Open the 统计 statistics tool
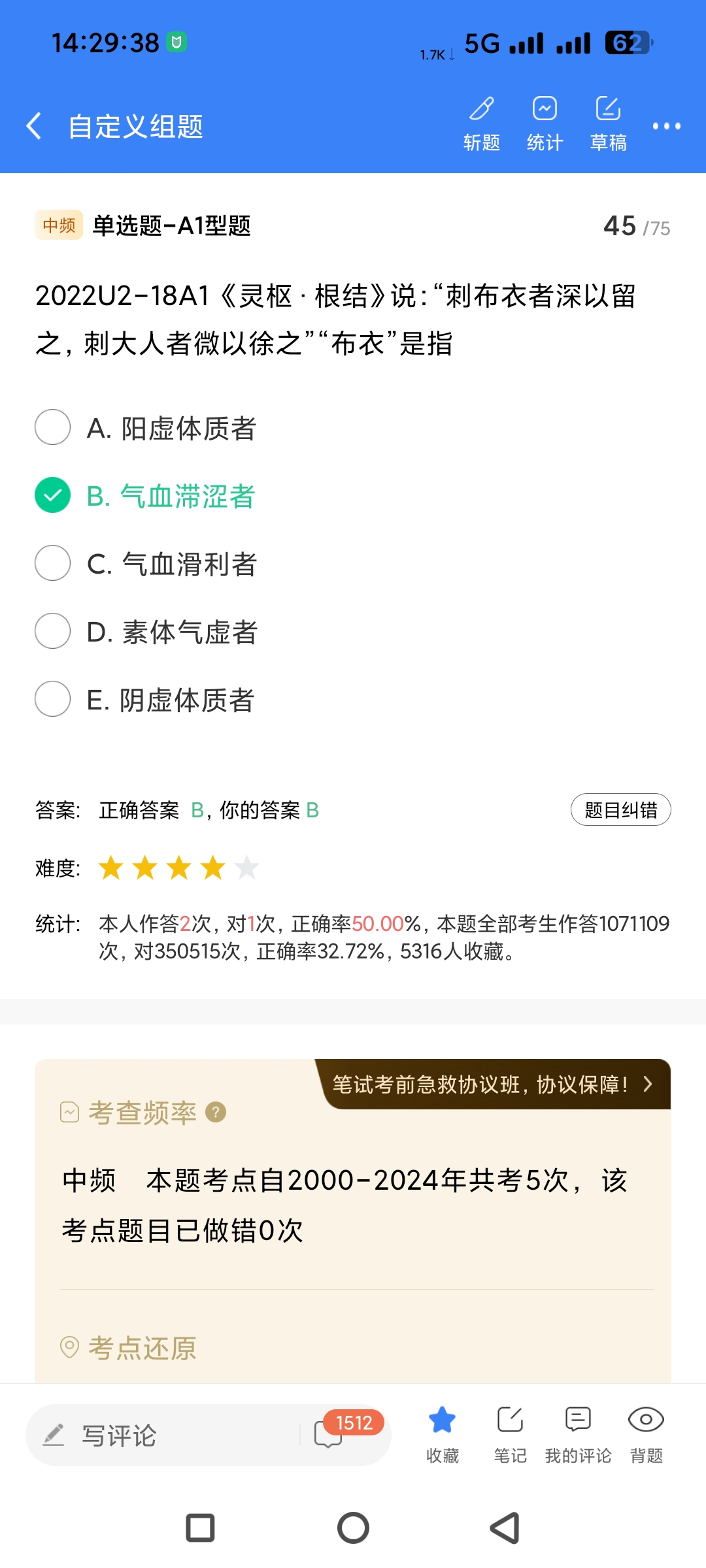This screenshot has height=1568, width=706. (545, 123)
